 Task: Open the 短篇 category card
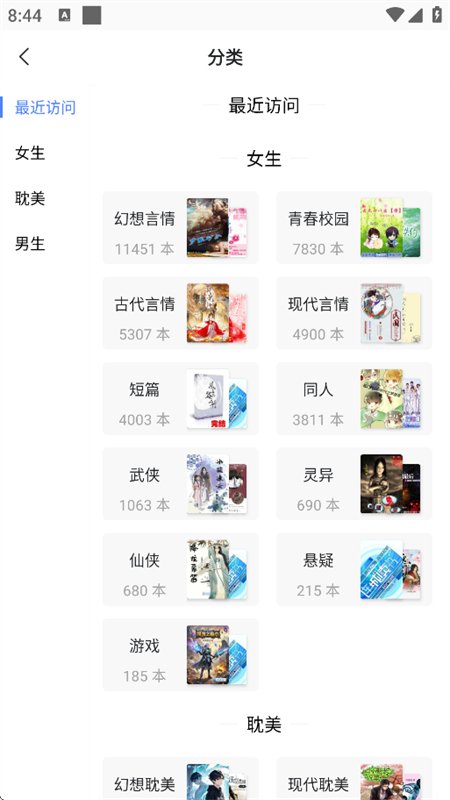coord(181,398)
